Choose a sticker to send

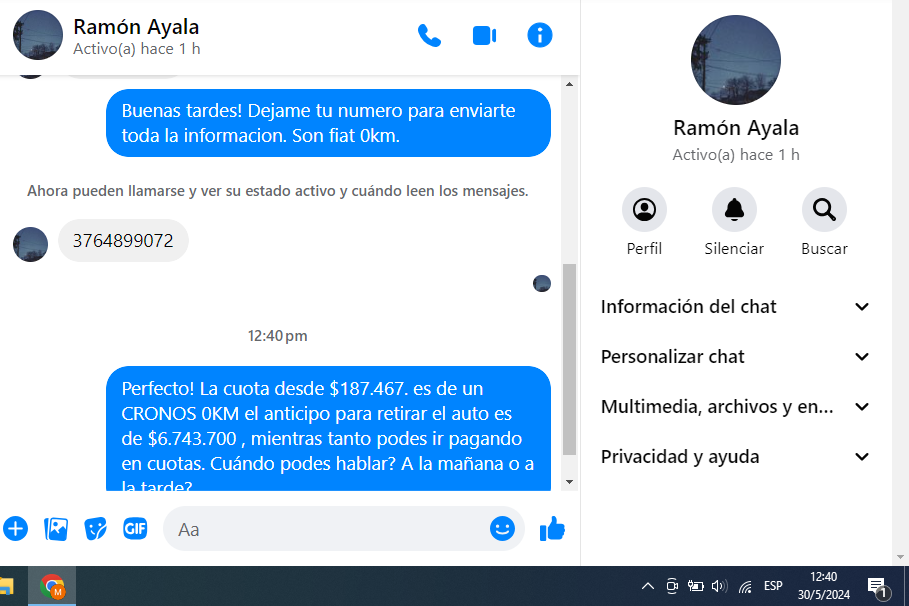95,528
